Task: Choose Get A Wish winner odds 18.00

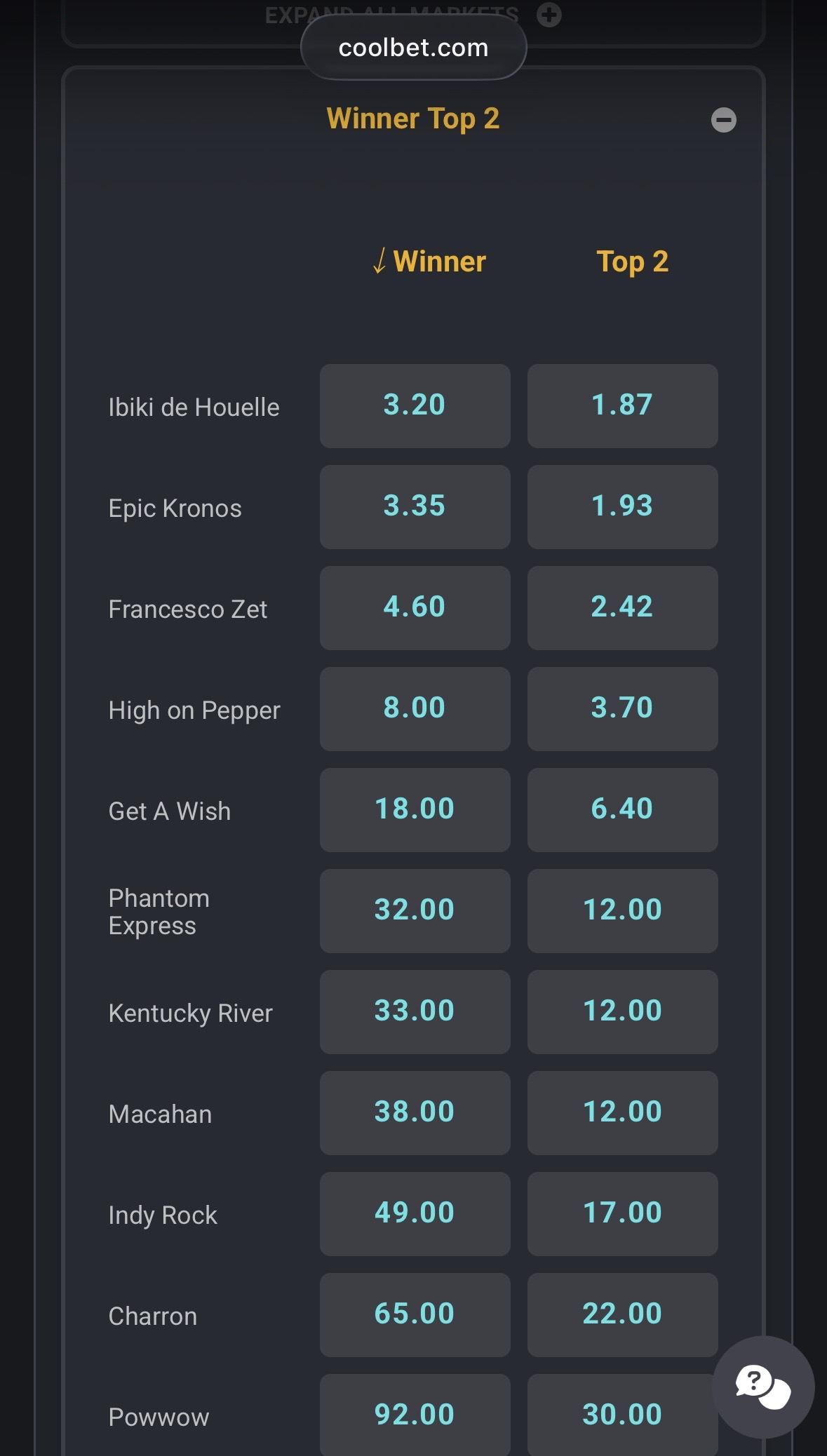Action: tap(415, 809)
